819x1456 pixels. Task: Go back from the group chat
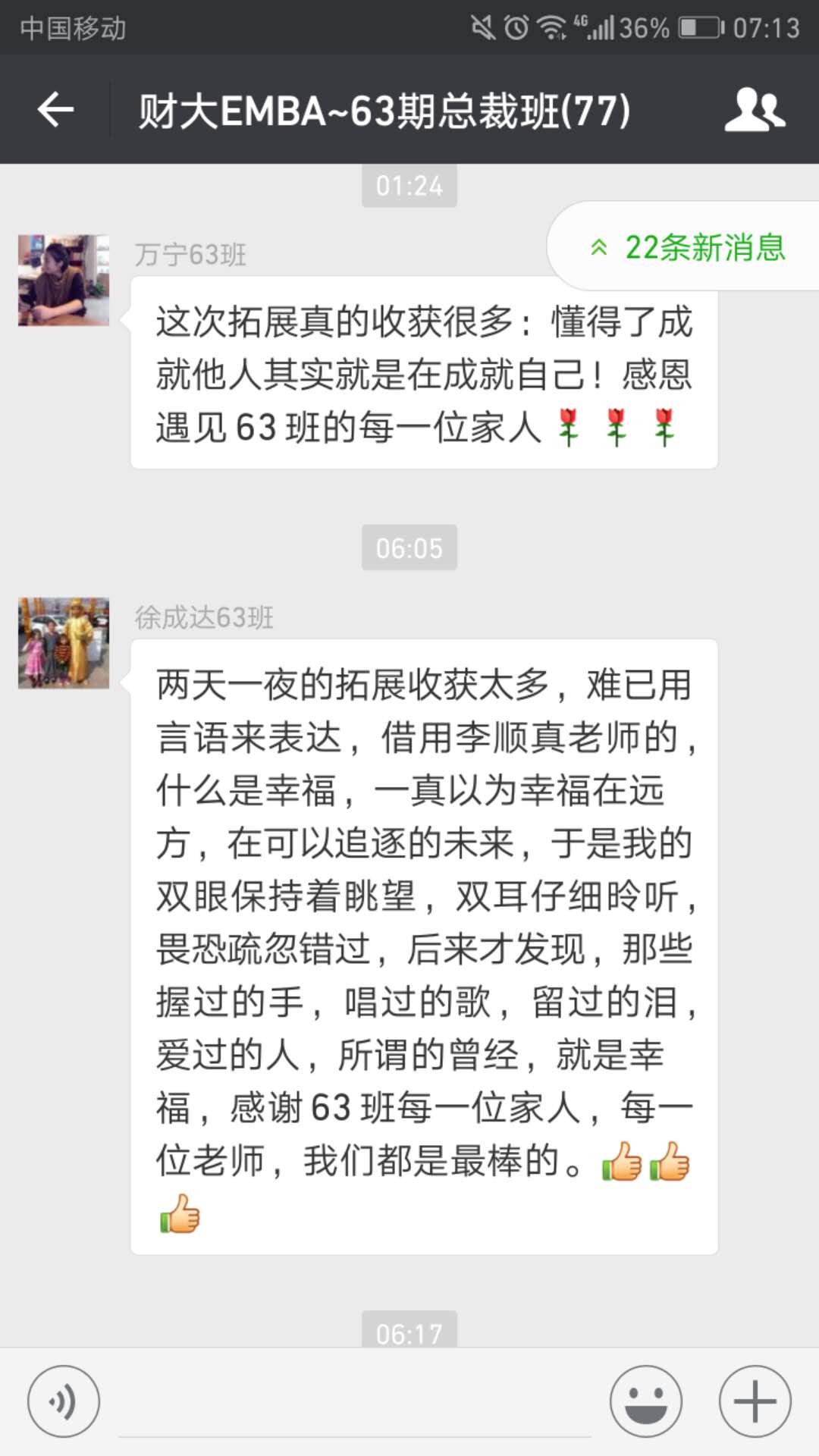click(x=55, y=111)
